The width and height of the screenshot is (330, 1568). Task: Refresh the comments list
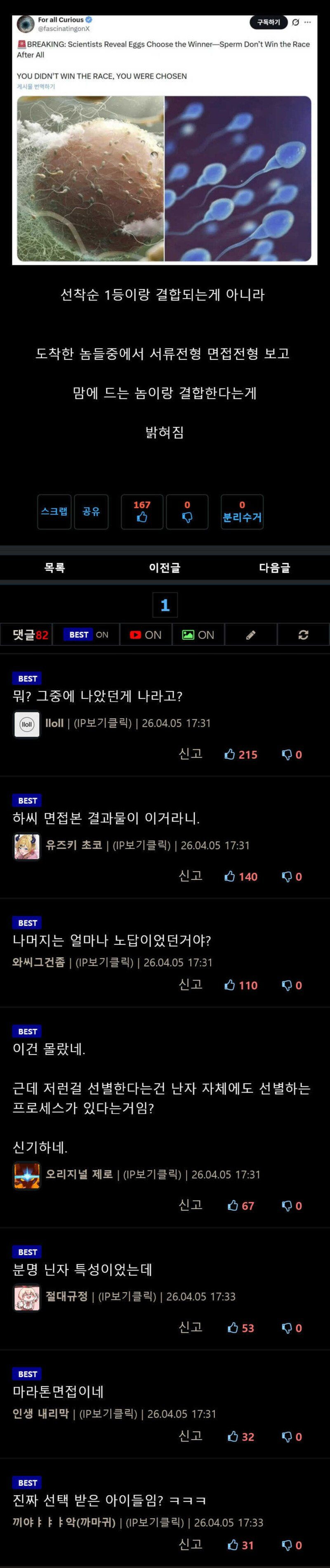(303, 634)
